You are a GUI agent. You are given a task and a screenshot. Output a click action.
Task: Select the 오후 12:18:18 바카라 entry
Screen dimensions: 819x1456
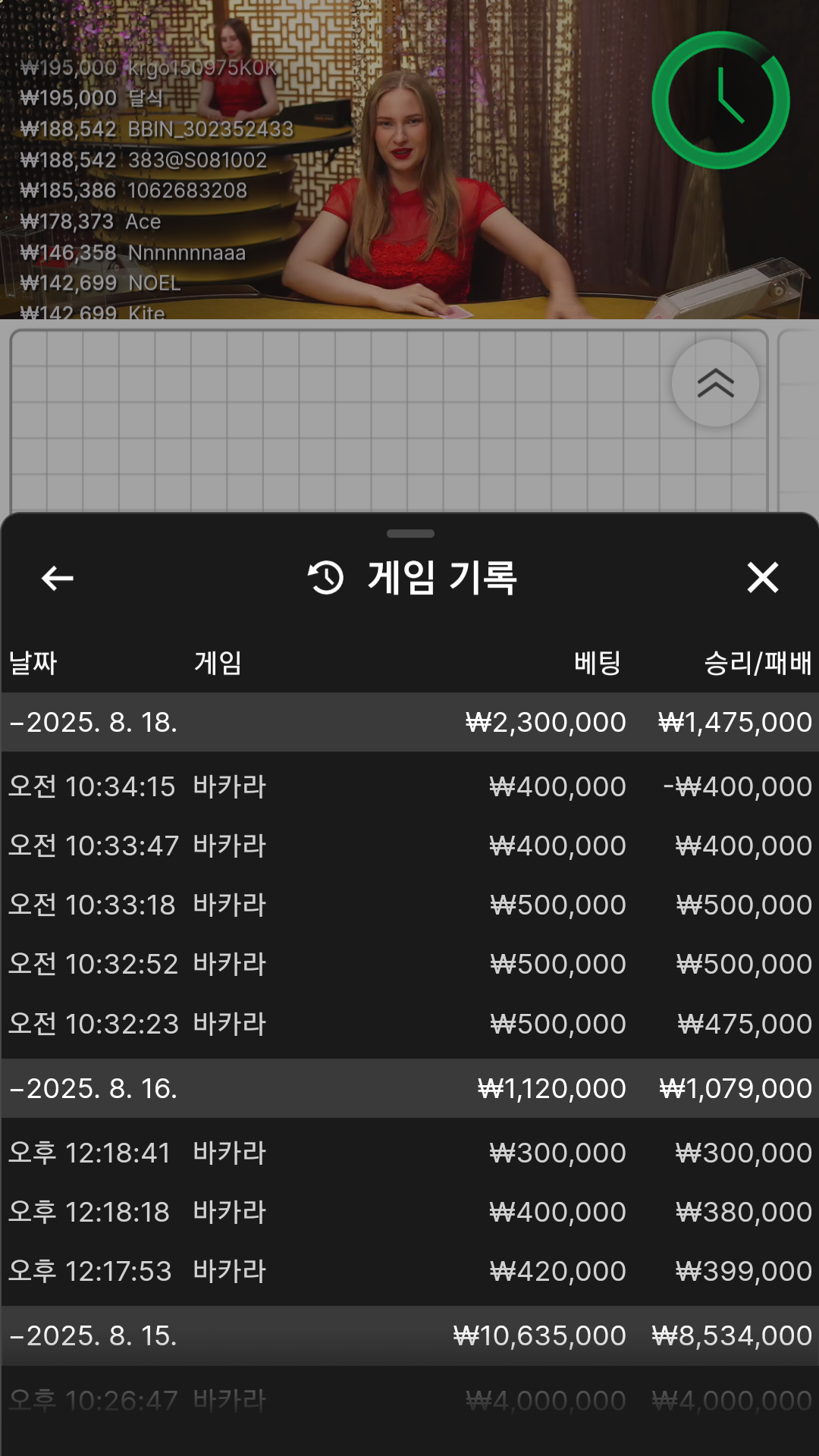pos(409,1212)
